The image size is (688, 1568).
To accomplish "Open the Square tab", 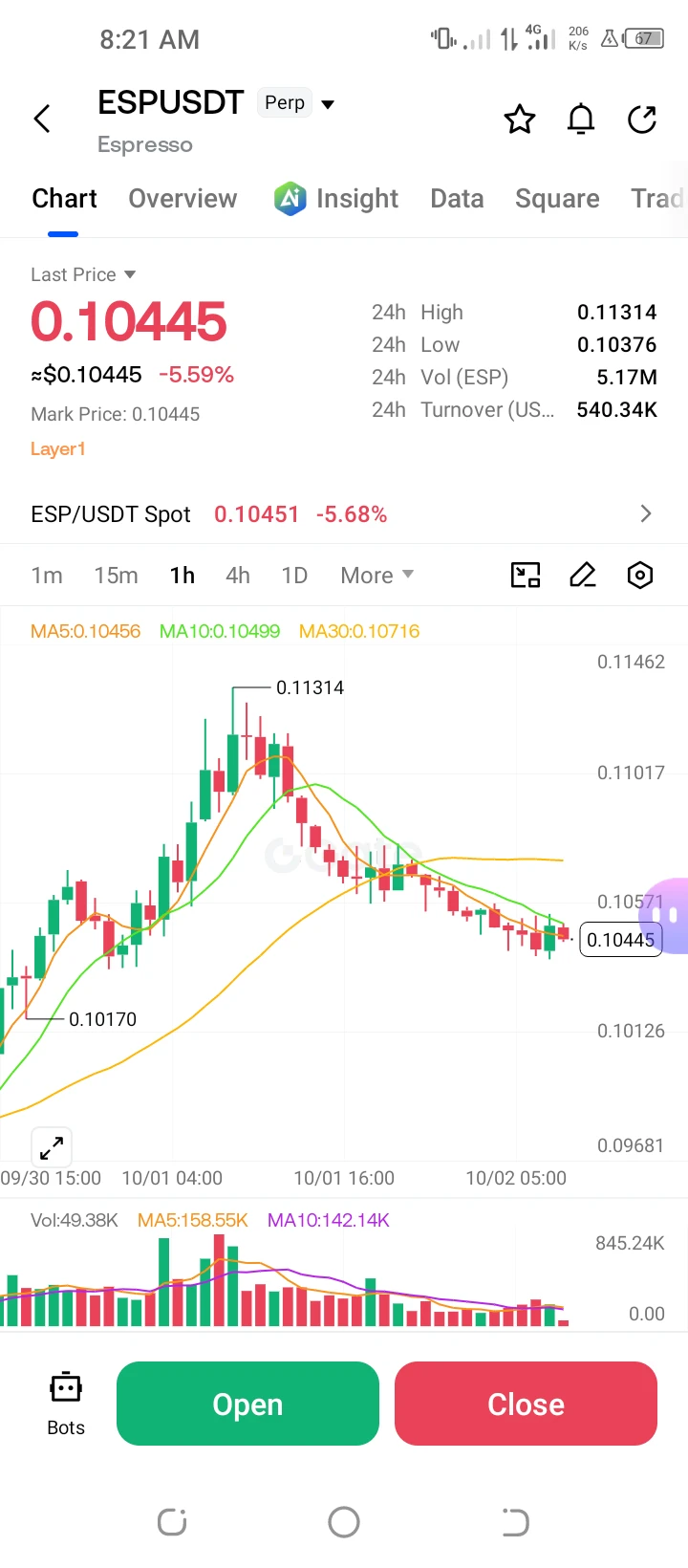I will point(557,199).
